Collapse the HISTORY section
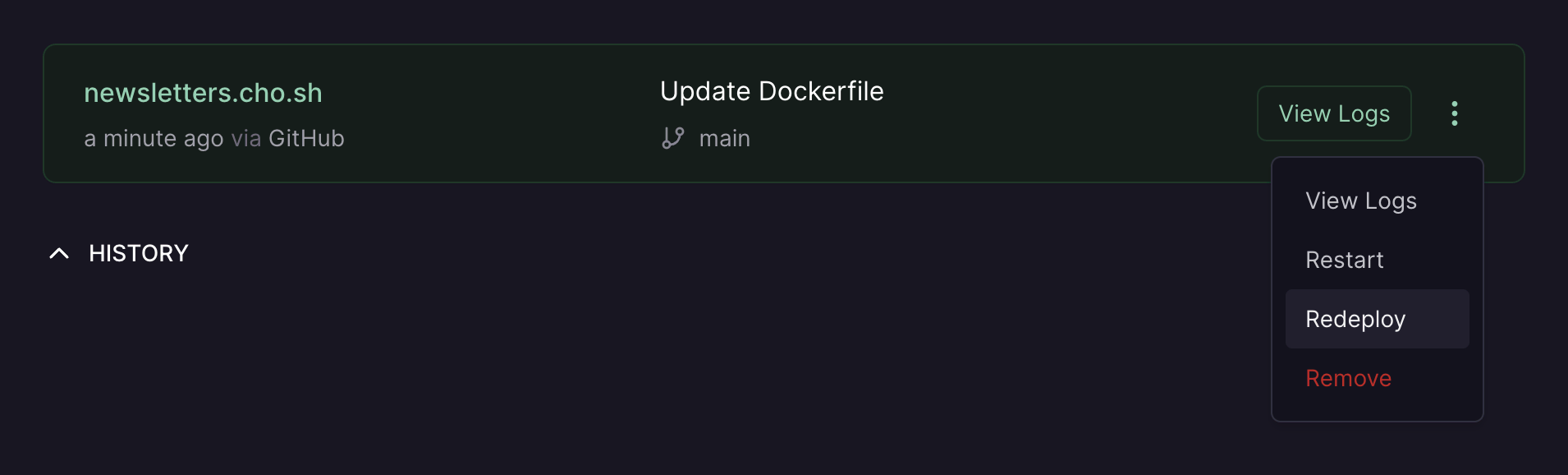 (x=59, y=253)
